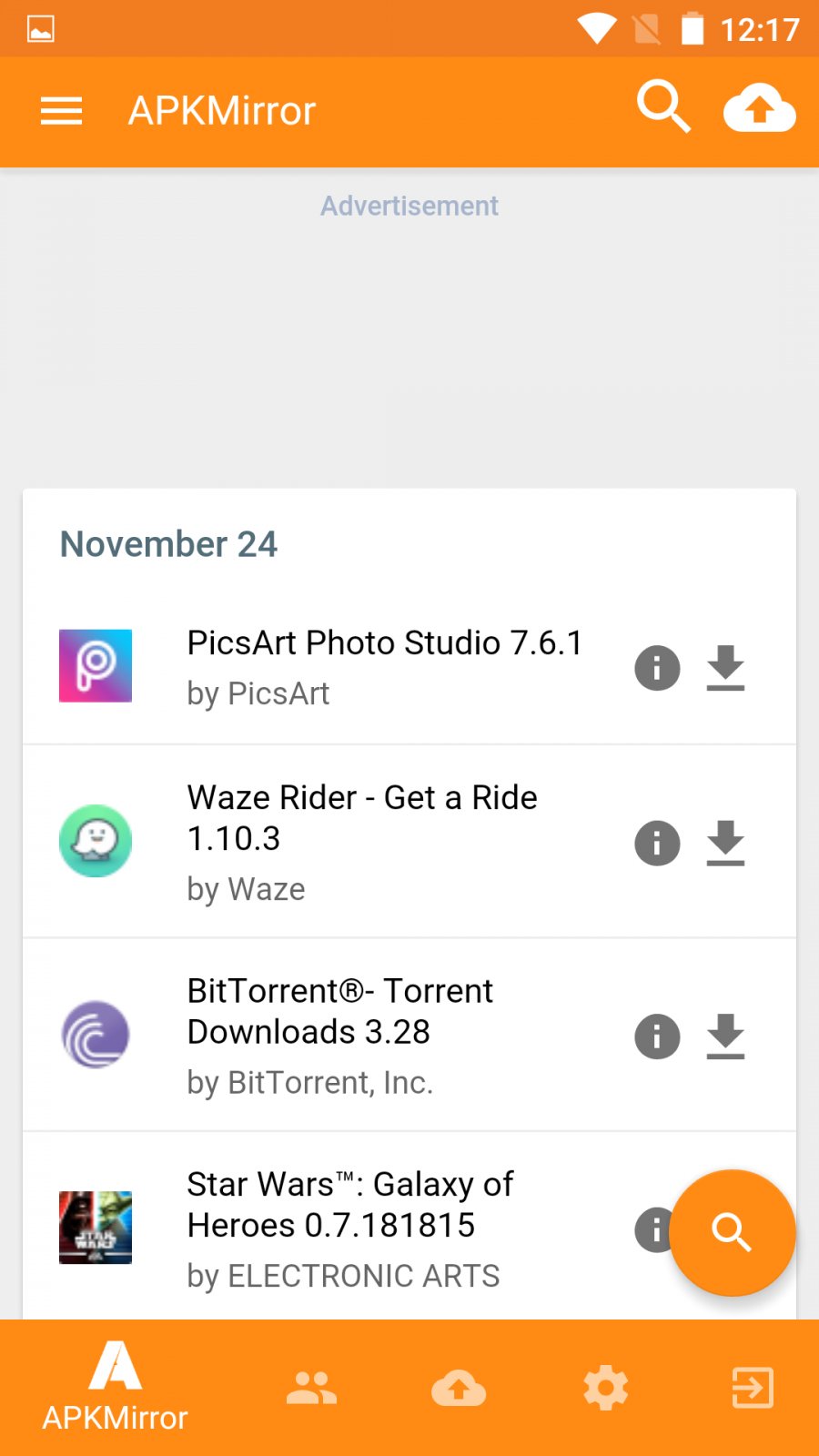Download BitTorrent Torrent Downloads 3.28

click(x=725, y=1036)
